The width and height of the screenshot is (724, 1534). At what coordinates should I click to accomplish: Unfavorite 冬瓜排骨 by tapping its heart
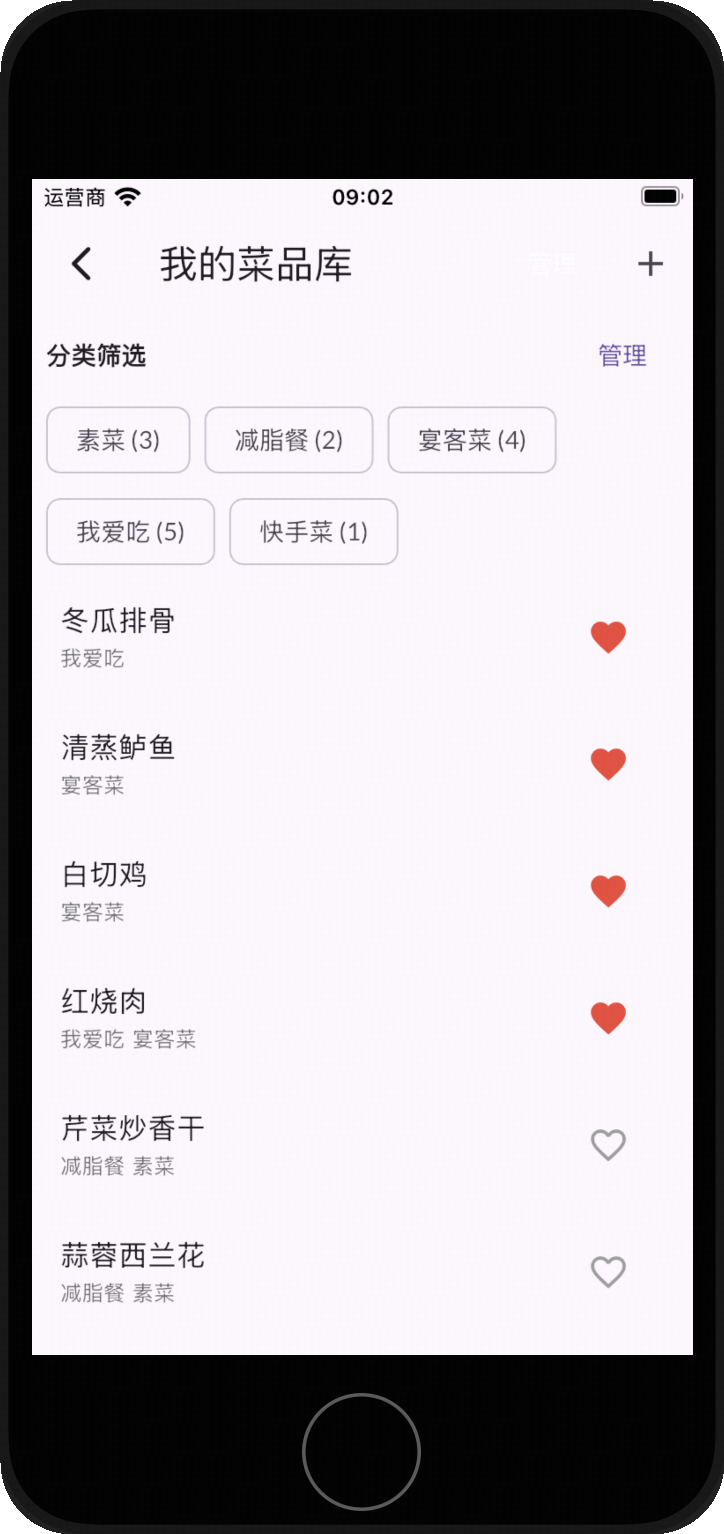(608, 636)
